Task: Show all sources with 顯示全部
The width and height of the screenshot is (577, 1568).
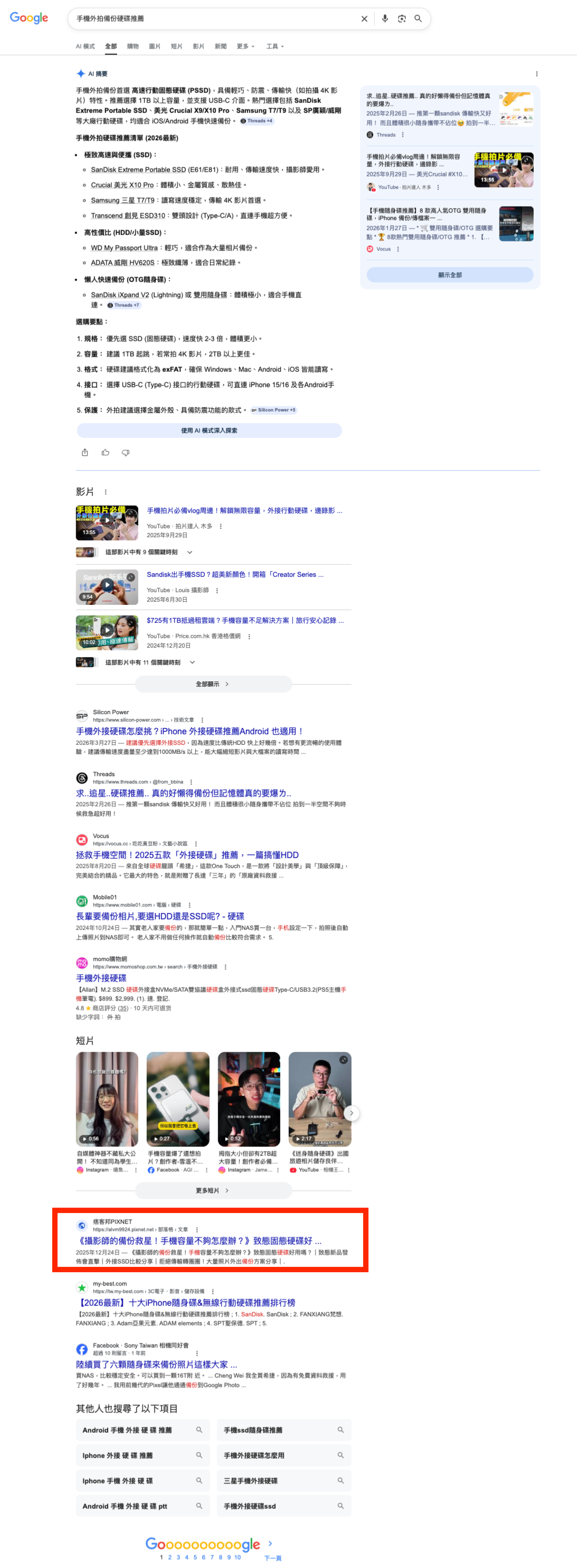Action: point(450,275)
